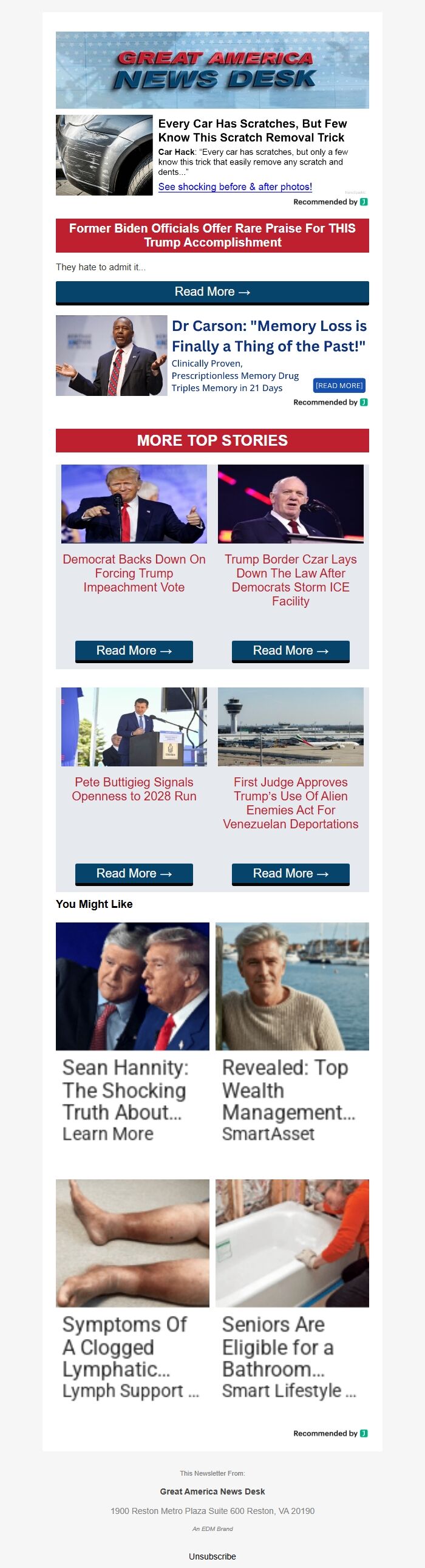The image size is (425, 1568).
Task: Open the 'See shocking before & after photos!' link
Action: click(235, 187)
